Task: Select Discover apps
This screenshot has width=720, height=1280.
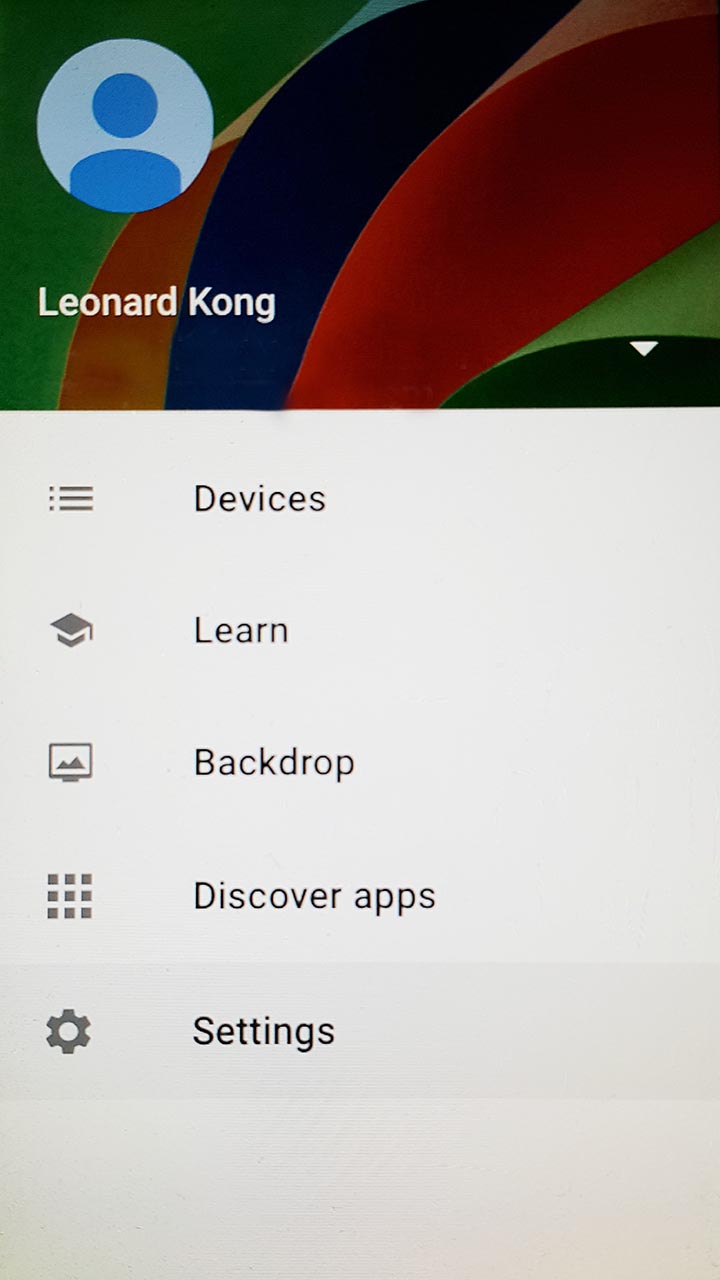Action: [314, 896]
